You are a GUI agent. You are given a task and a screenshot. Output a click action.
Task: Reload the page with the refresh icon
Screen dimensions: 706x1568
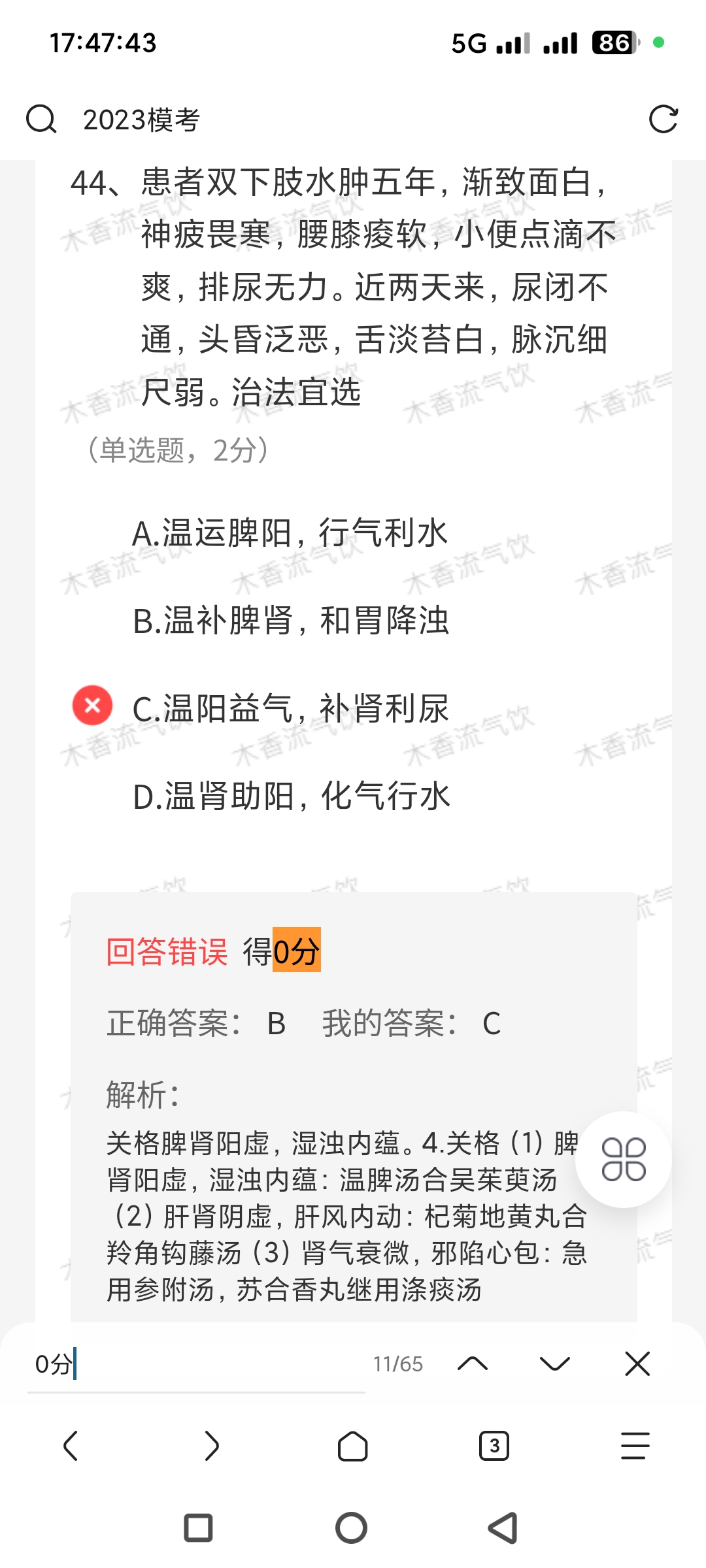tap(663, 120)
